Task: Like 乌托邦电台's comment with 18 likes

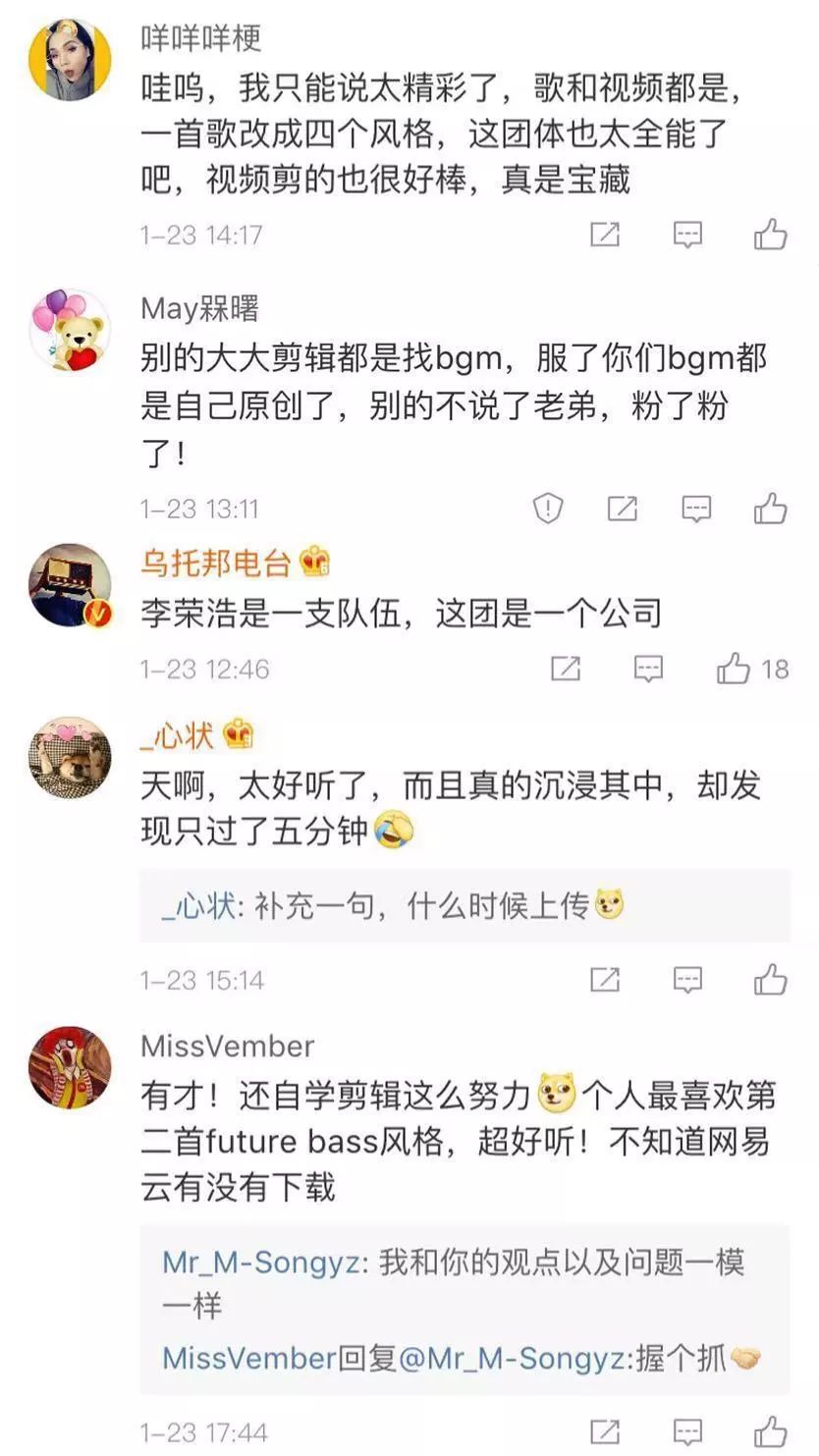Action: coord(734,670)
